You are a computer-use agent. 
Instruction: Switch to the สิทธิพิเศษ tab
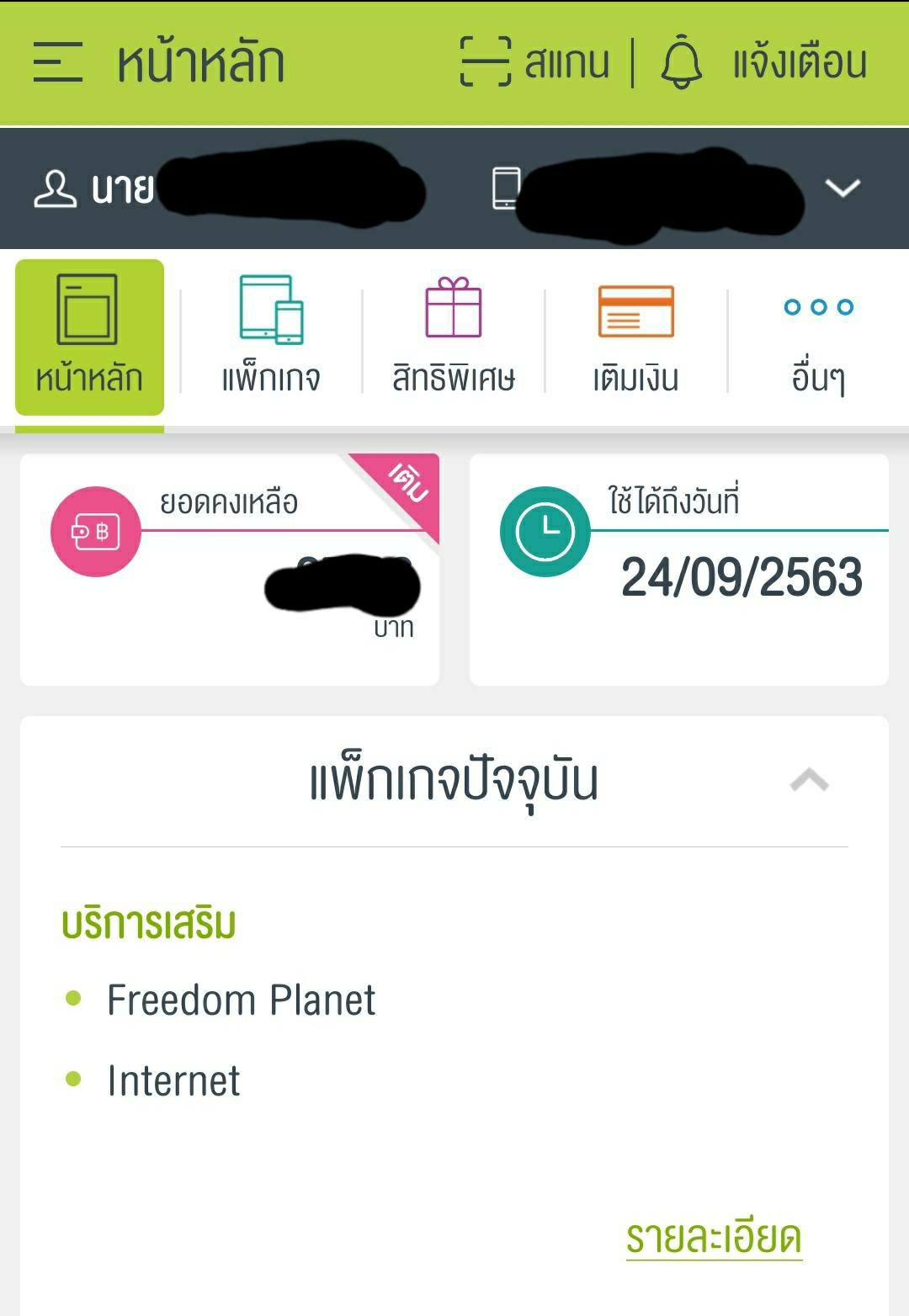453,338
